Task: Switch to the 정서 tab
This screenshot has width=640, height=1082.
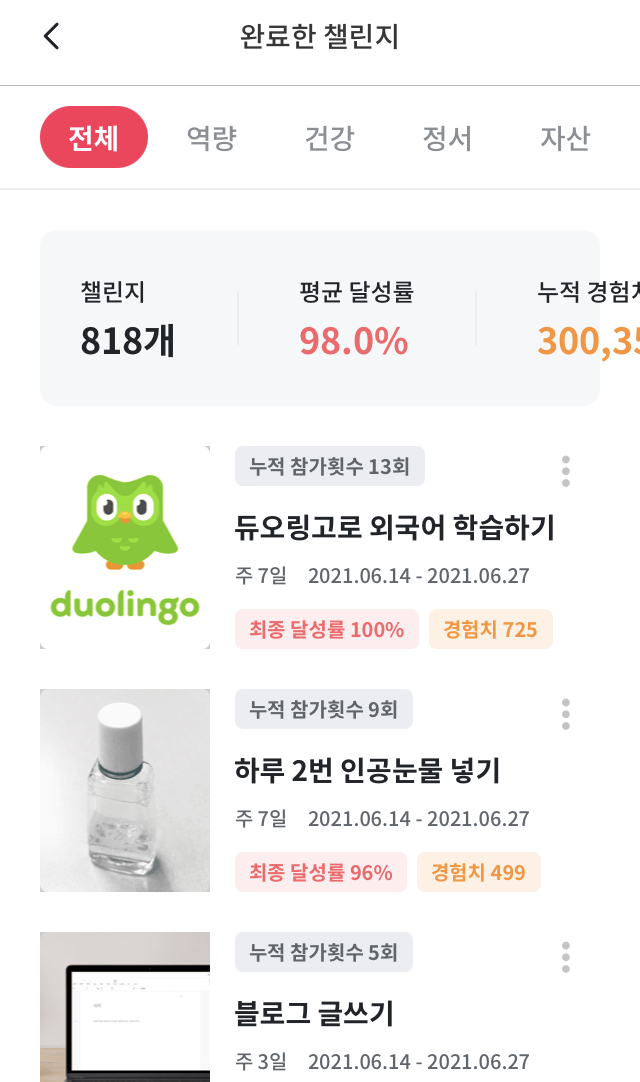Action: tap(447, 138)
